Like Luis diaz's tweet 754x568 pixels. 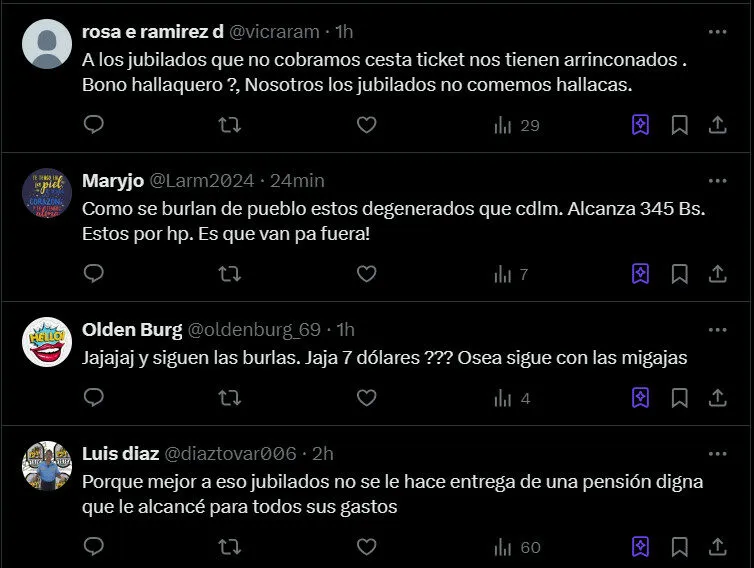point(367,547)
